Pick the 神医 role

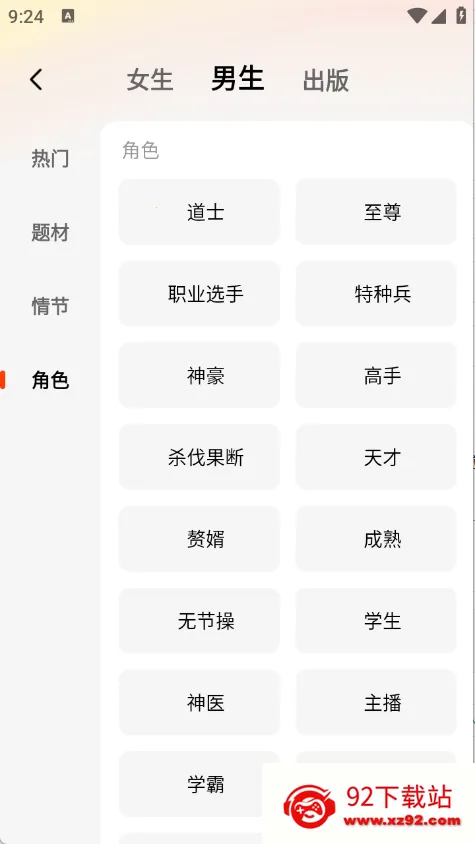[199, 703]
